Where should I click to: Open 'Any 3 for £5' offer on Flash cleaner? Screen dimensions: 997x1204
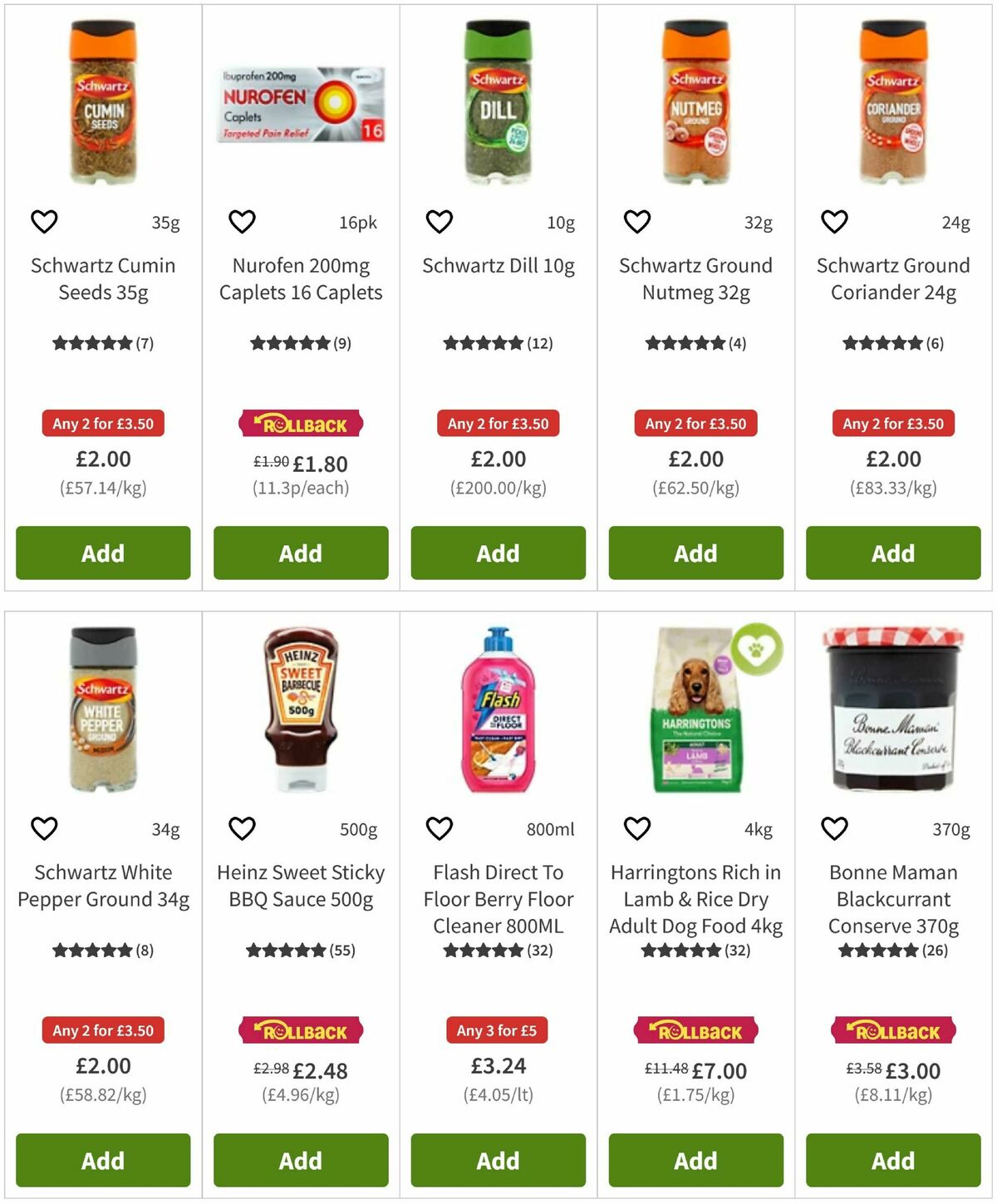[x=497, y=1030]
